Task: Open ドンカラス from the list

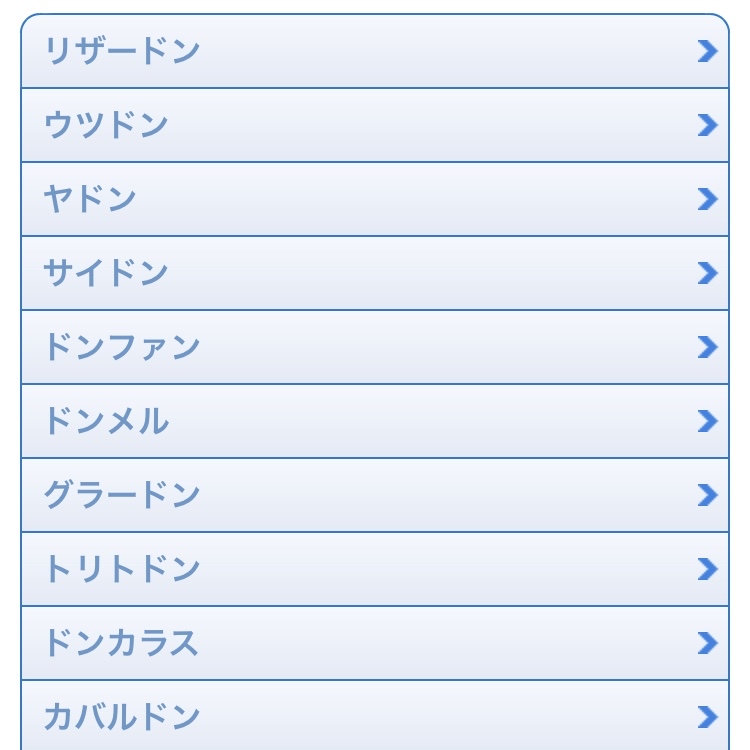Action: 374,643
